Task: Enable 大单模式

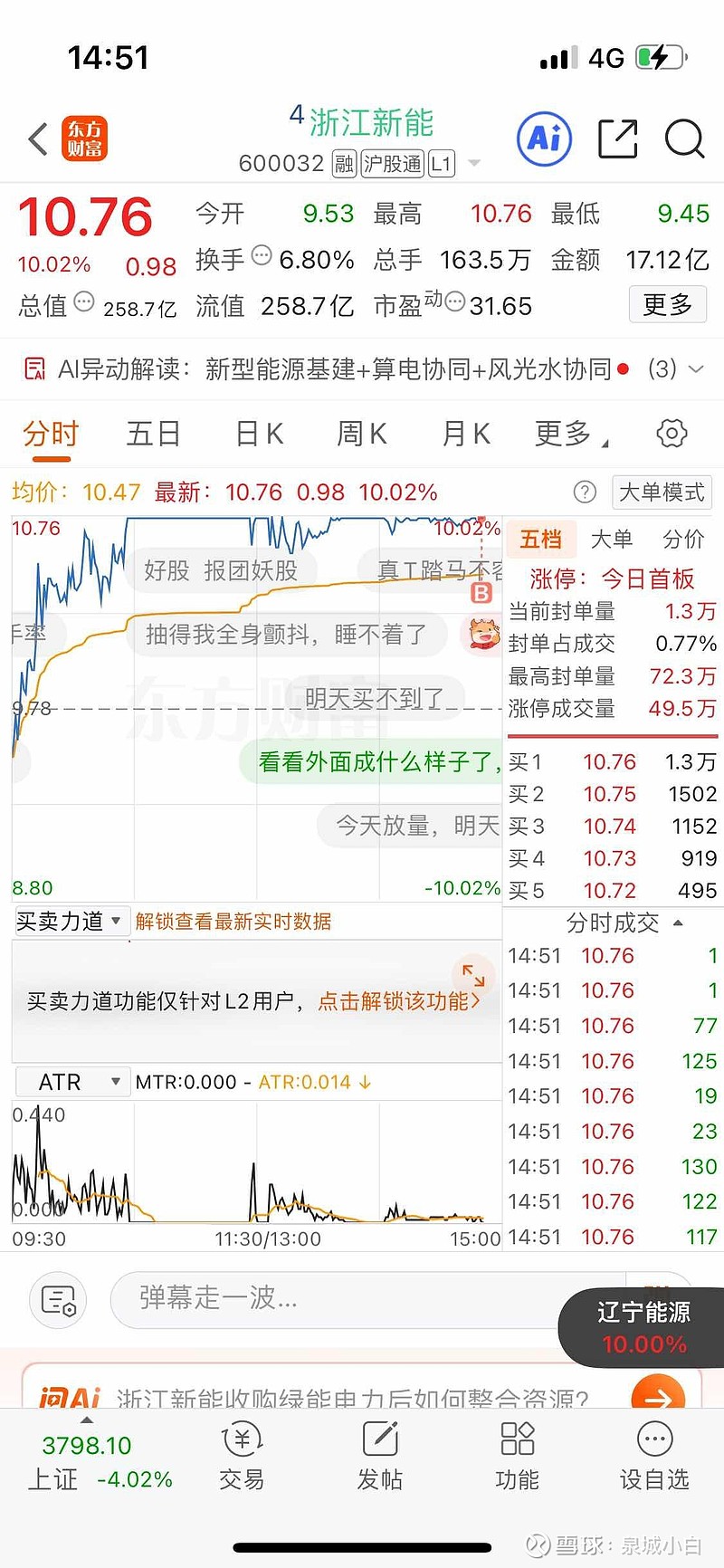Action: click(662, 492)
